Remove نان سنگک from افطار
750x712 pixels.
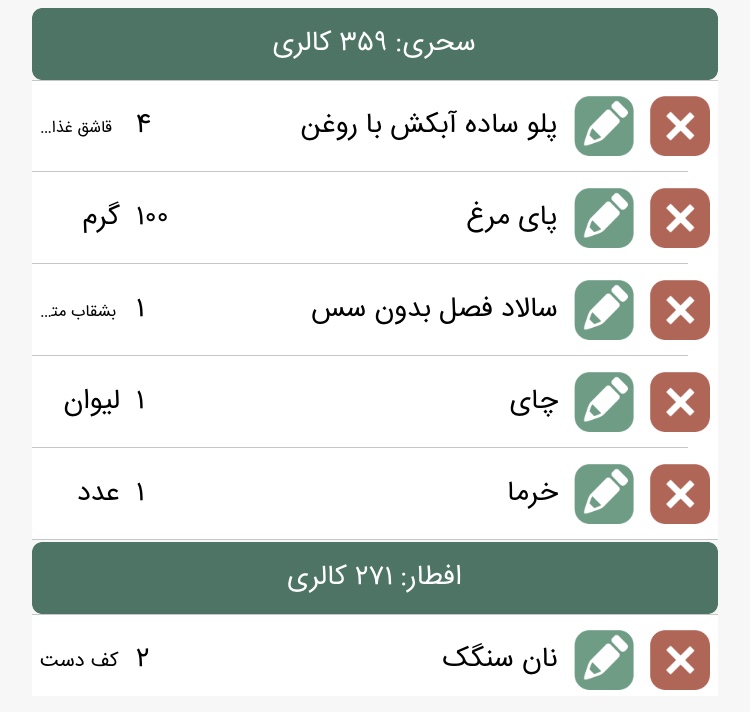pos(680,660)
